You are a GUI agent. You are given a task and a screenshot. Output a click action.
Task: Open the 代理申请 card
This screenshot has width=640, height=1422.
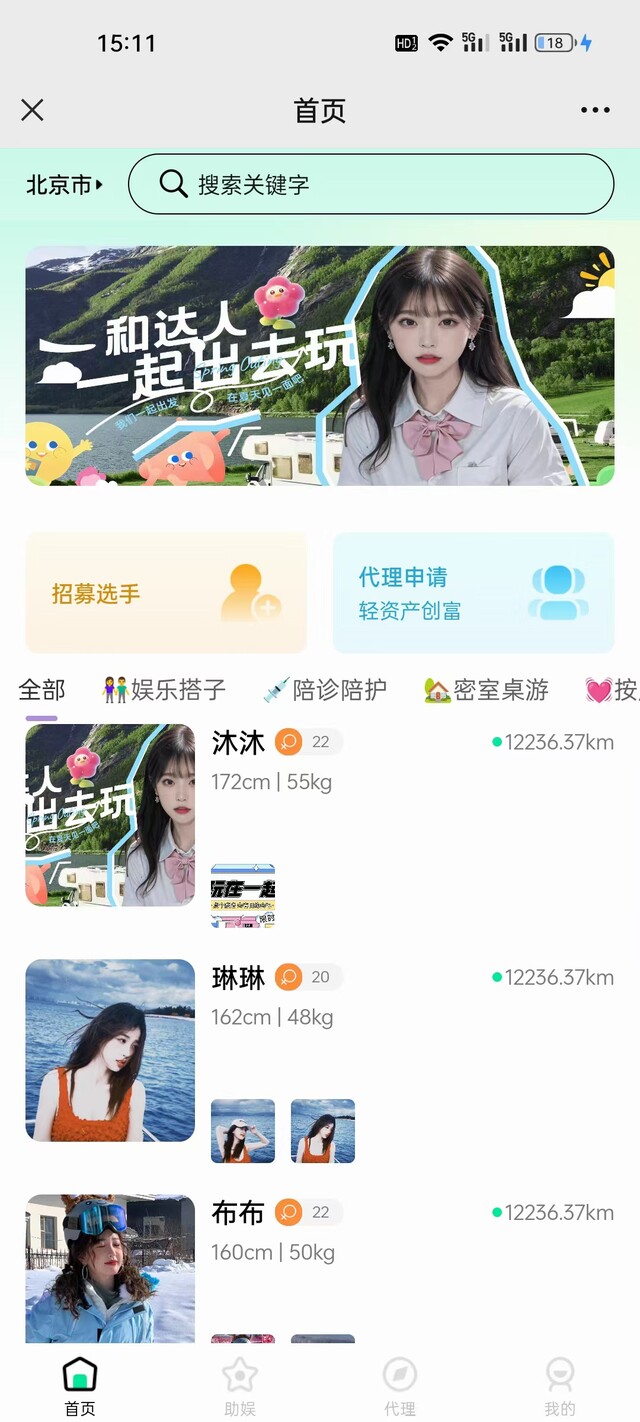(473, 593)
